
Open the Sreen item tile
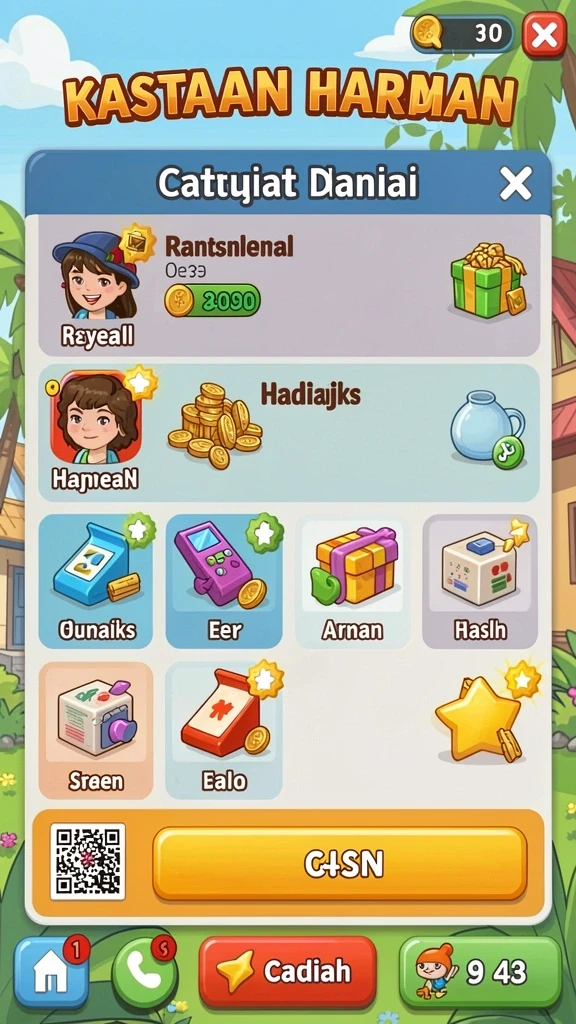96,730
